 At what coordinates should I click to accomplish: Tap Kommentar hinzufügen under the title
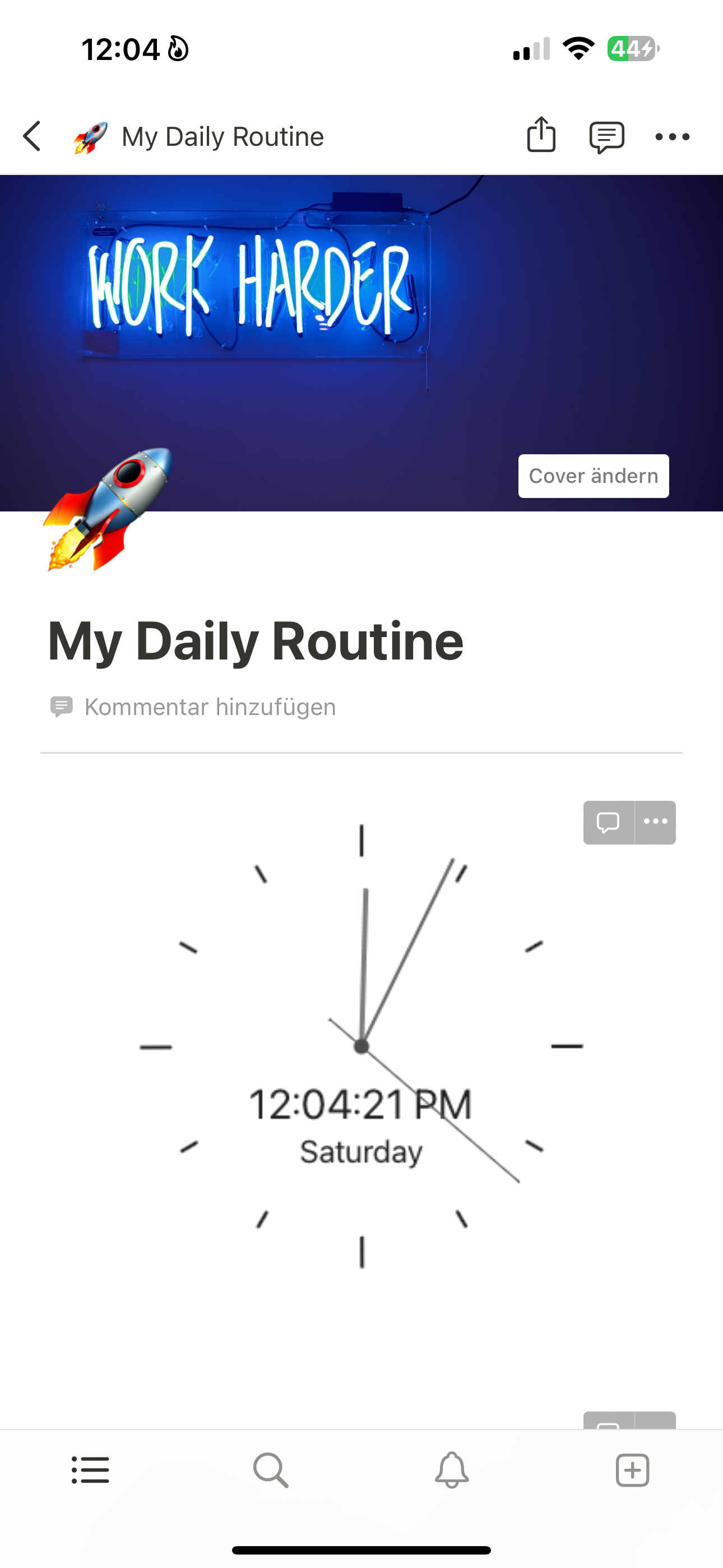pyautogui.click(x=210, y=706)
